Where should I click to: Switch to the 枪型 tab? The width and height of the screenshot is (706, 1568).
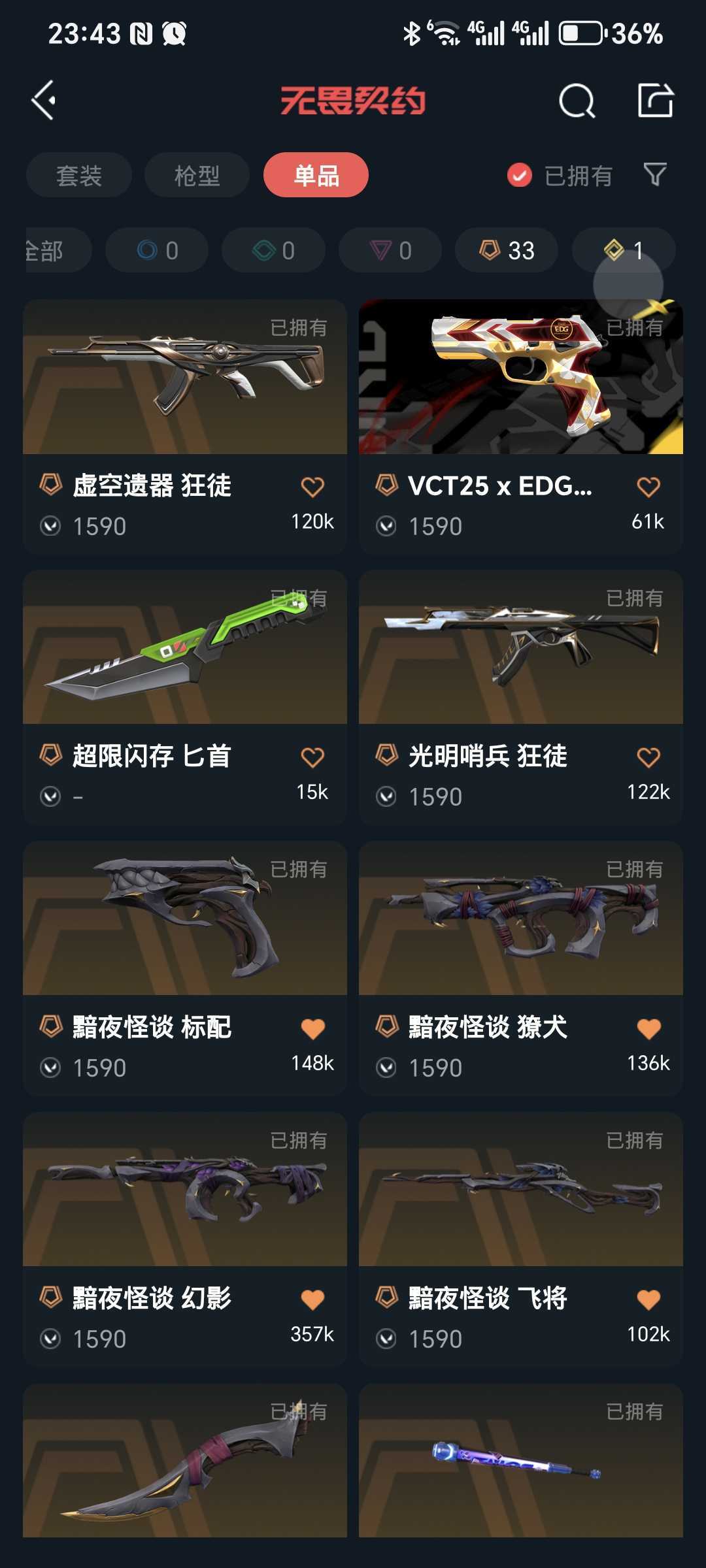(197, 175)
